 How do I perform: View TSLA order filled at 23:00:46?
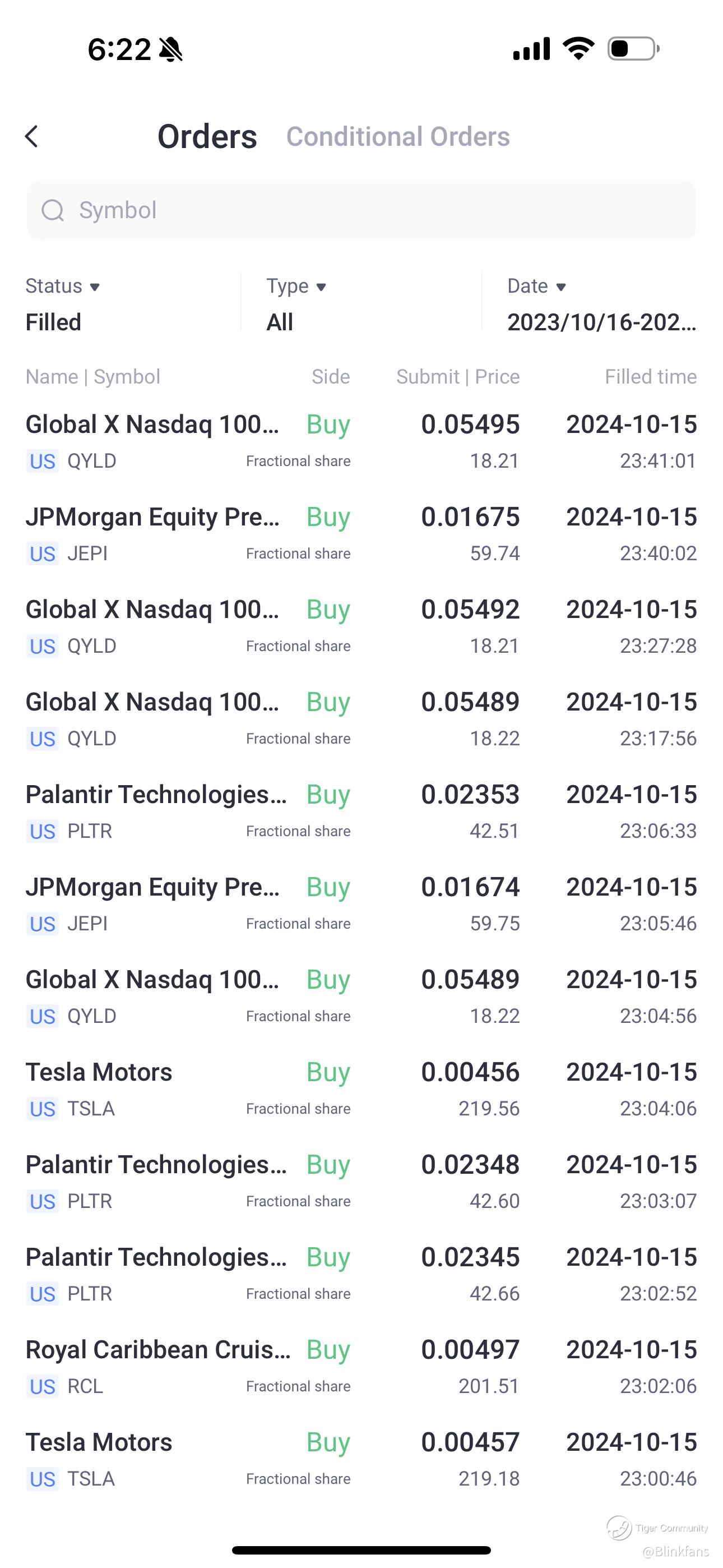(361, 1460)
